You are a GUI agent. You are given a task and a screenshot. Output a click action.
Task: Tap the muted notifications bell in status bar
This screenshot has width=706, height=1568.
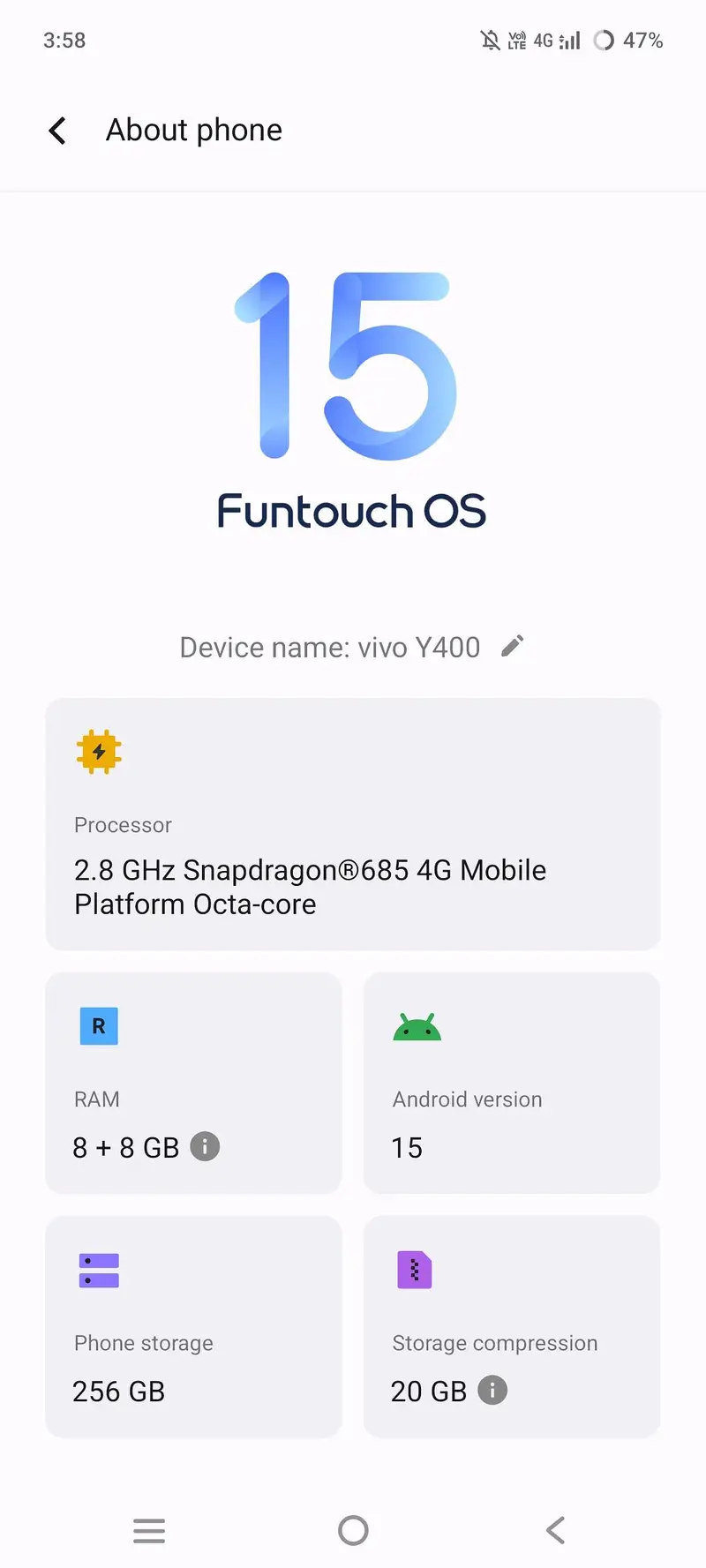pyautogui.click(x=491, y=40)
